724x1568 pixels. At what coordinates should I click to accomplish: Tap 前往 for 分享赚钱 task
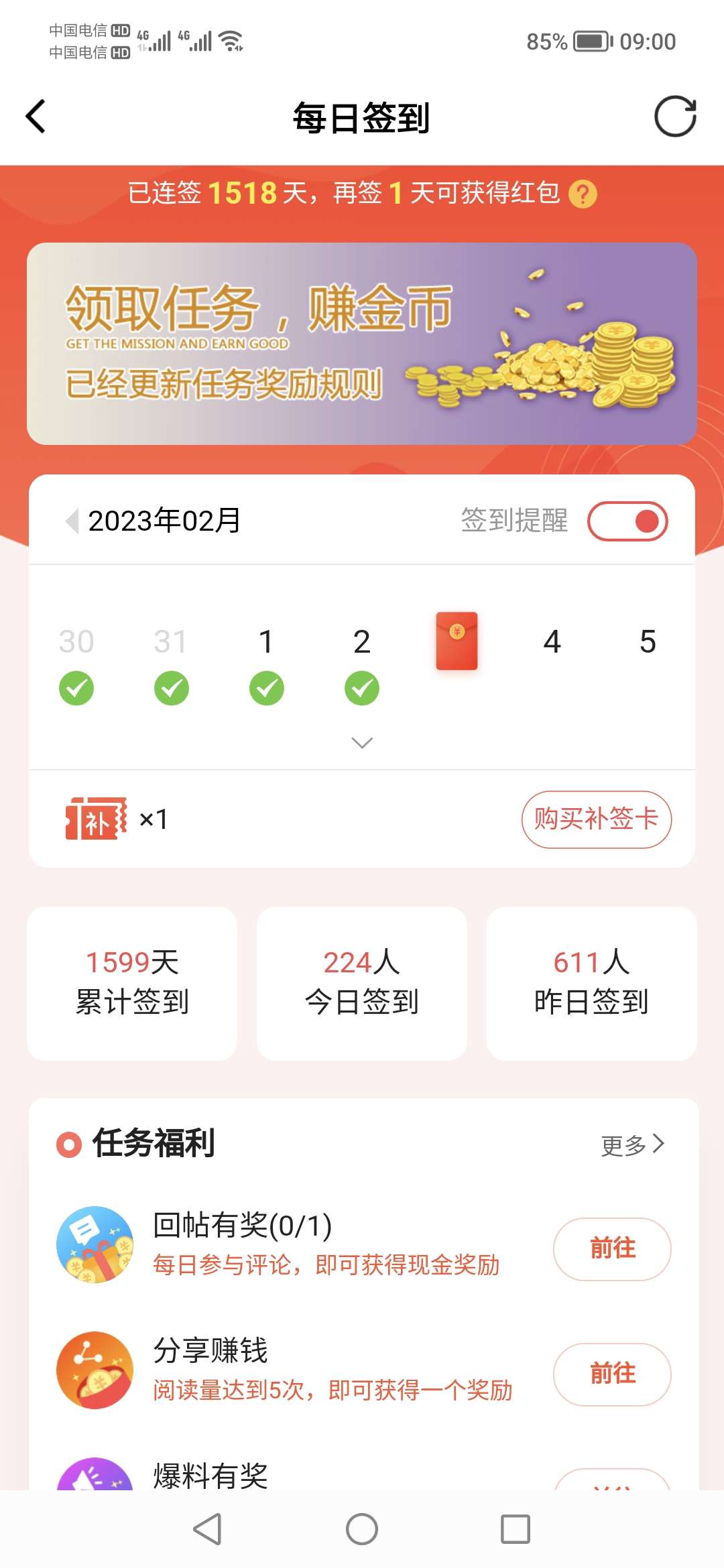(x=611, y=1374)
